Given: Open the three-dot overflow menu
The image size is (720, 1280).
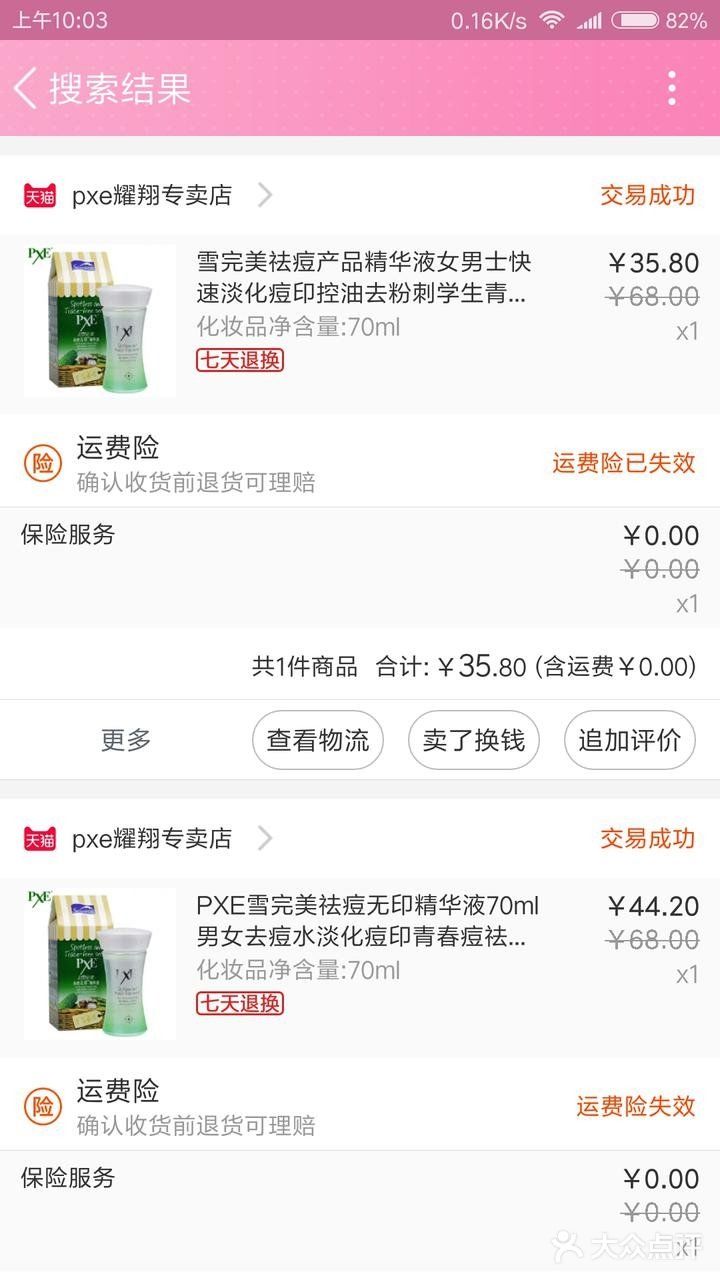Looking at the screenshot, I should (671, 89).
